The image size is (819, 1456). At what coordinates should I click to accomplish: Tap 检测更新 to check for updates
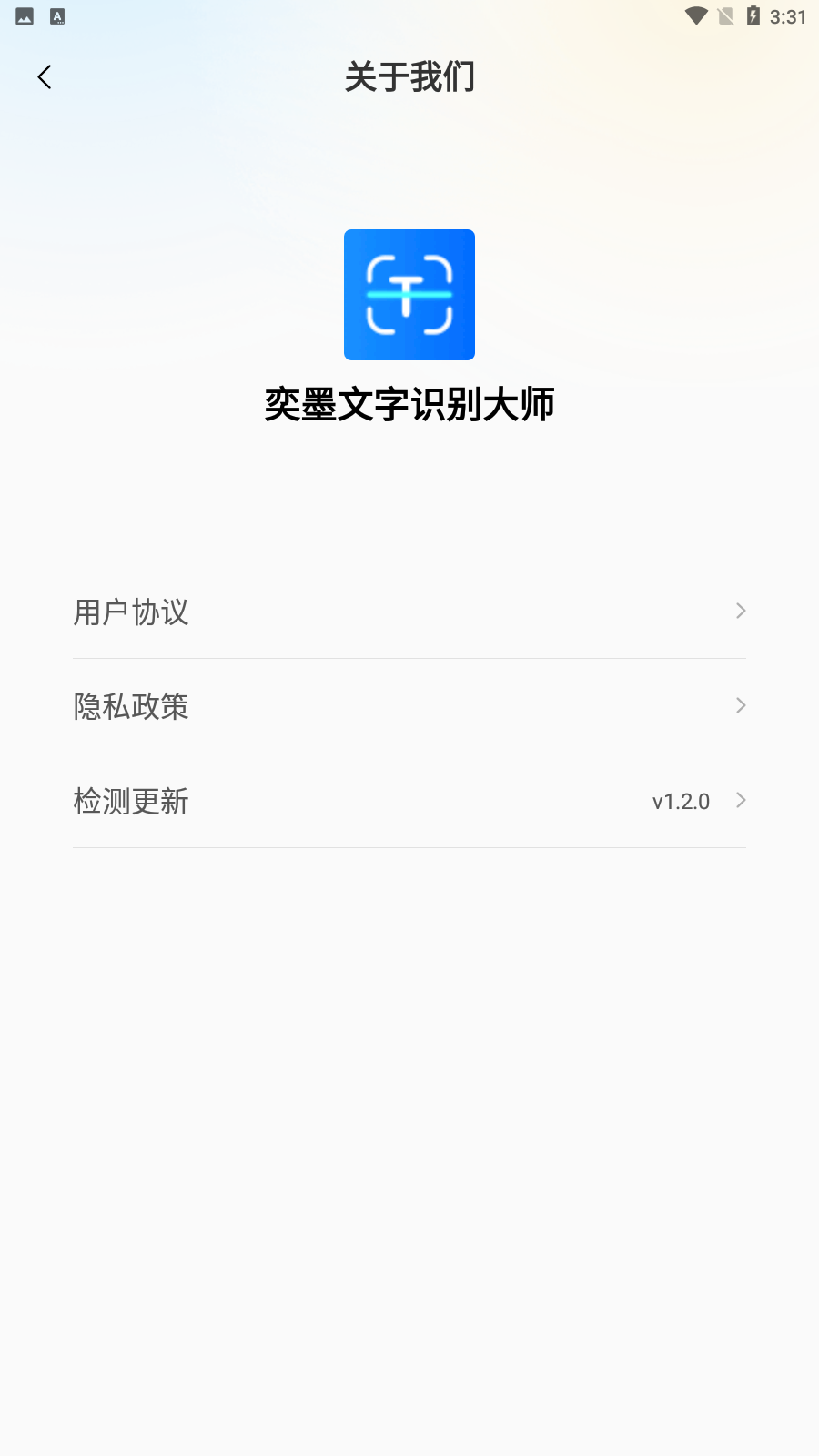(131, 802)
